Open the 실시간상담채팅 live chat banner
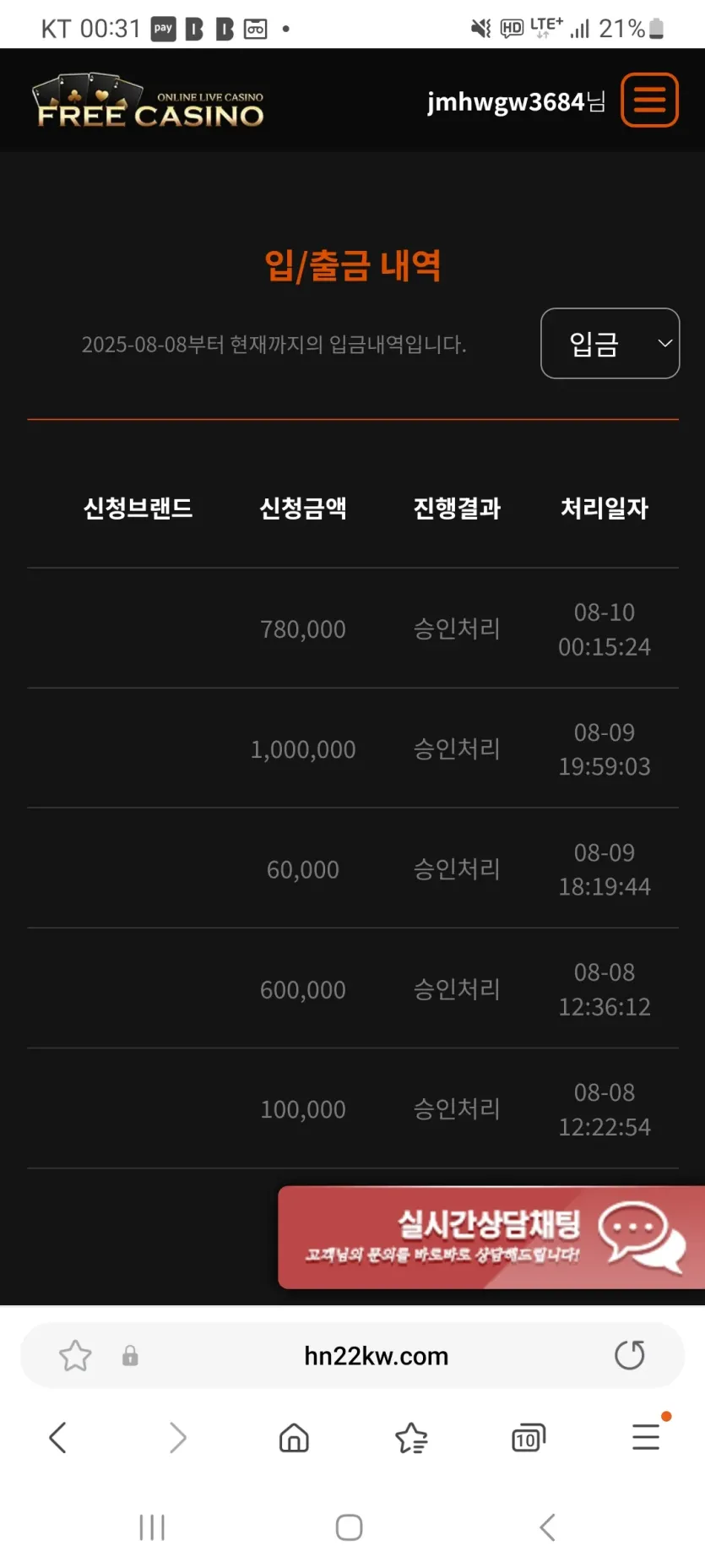705x1568 pixels. click(x=491, y=1237)
